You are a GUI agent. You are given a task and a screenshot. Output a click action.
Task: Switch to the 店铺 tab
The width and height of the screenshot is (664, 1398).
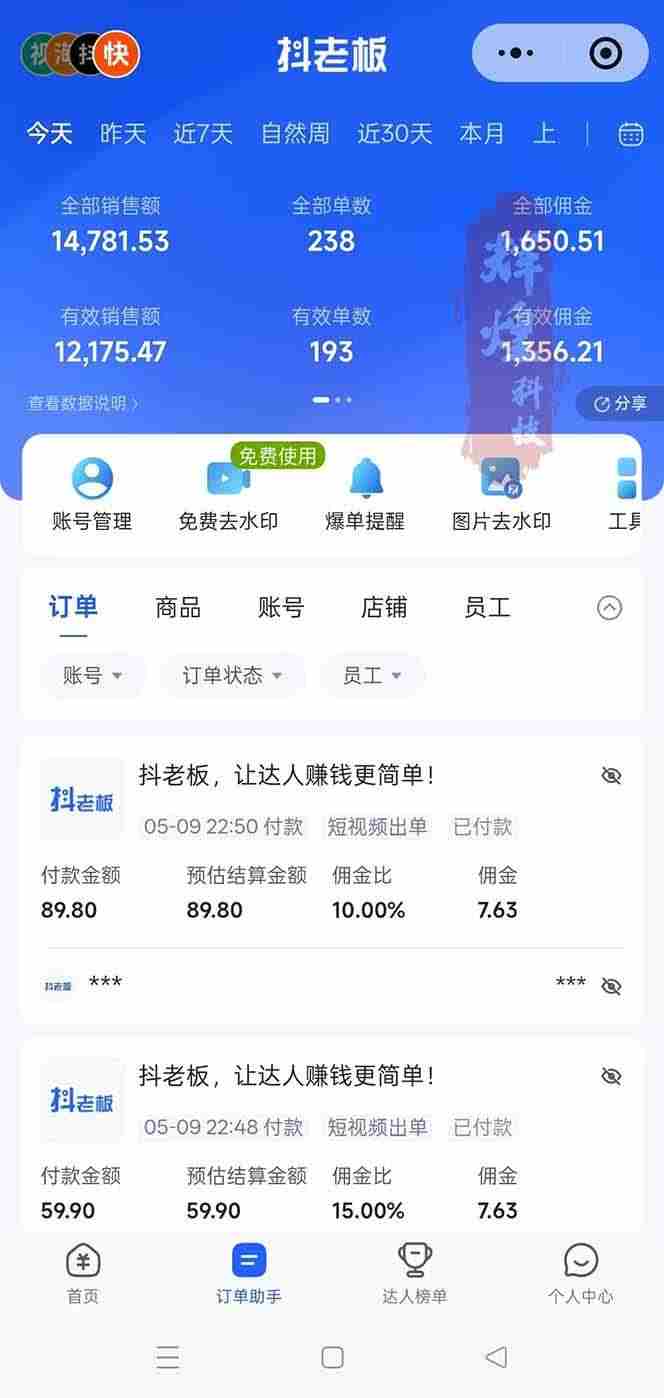click(384, 607)
